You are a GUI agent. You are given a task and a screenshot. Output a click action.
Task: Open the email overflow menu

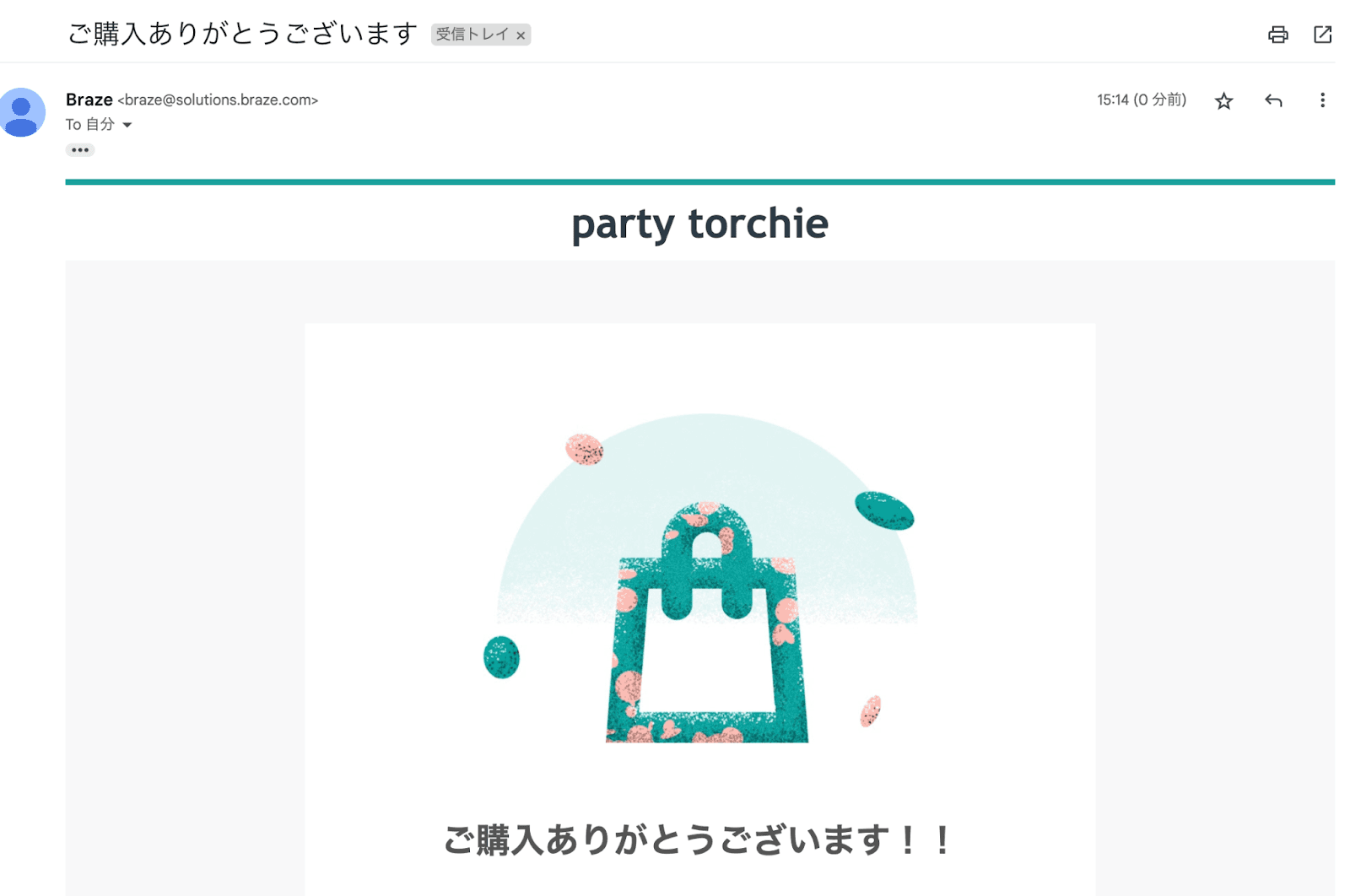(x=1322, y=100)
